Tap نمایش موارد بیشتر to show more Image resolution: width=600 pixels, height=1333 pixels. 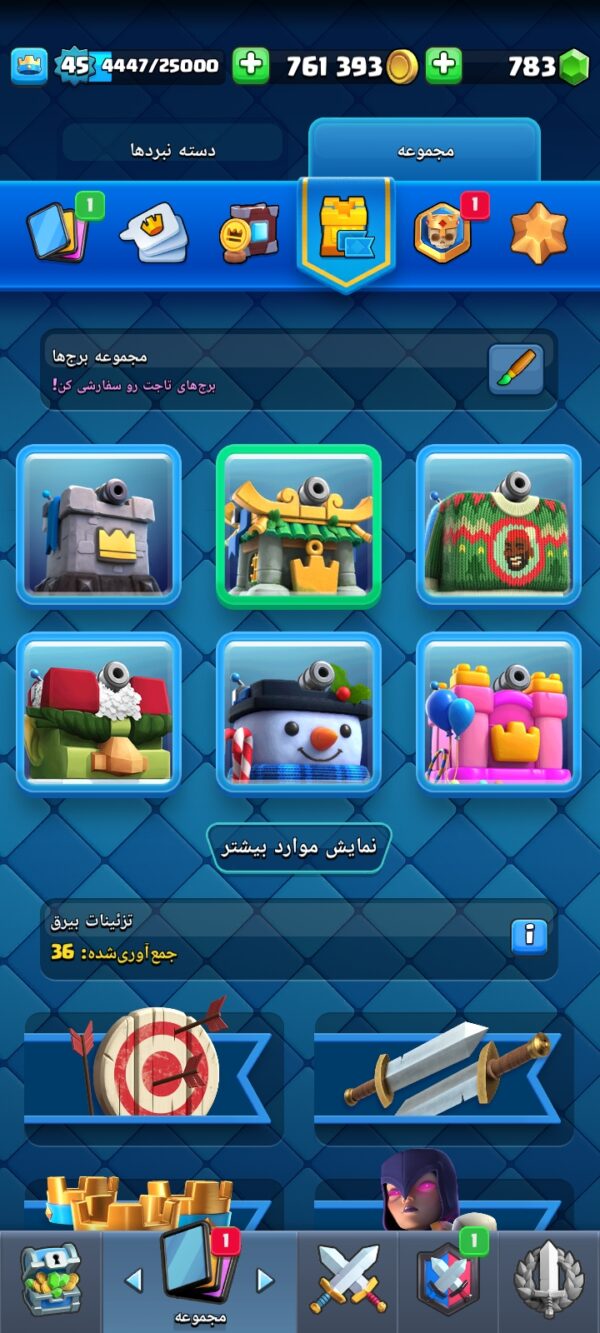pos(299,847)
